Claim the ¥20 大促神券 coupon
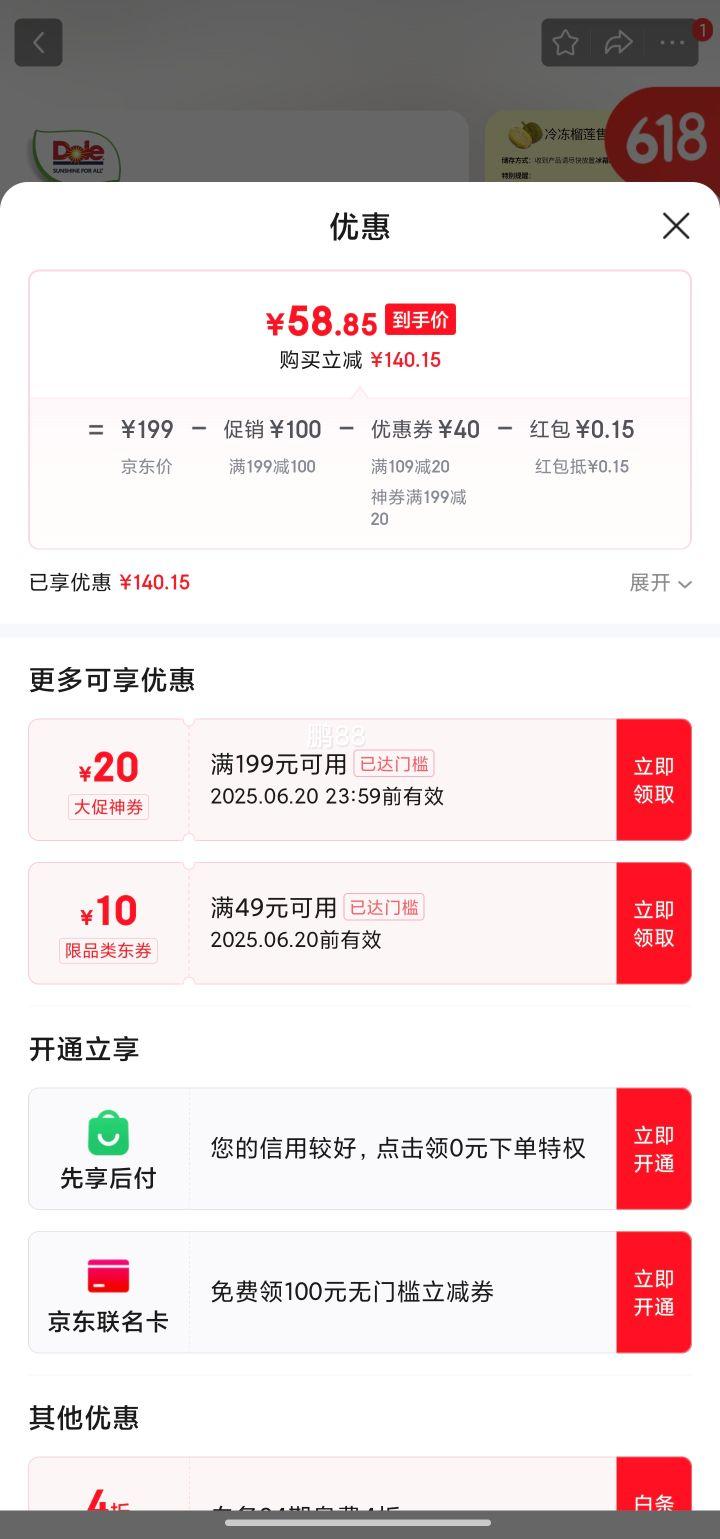The width and height of the screenshot is (720, 1539). [654, 780]
